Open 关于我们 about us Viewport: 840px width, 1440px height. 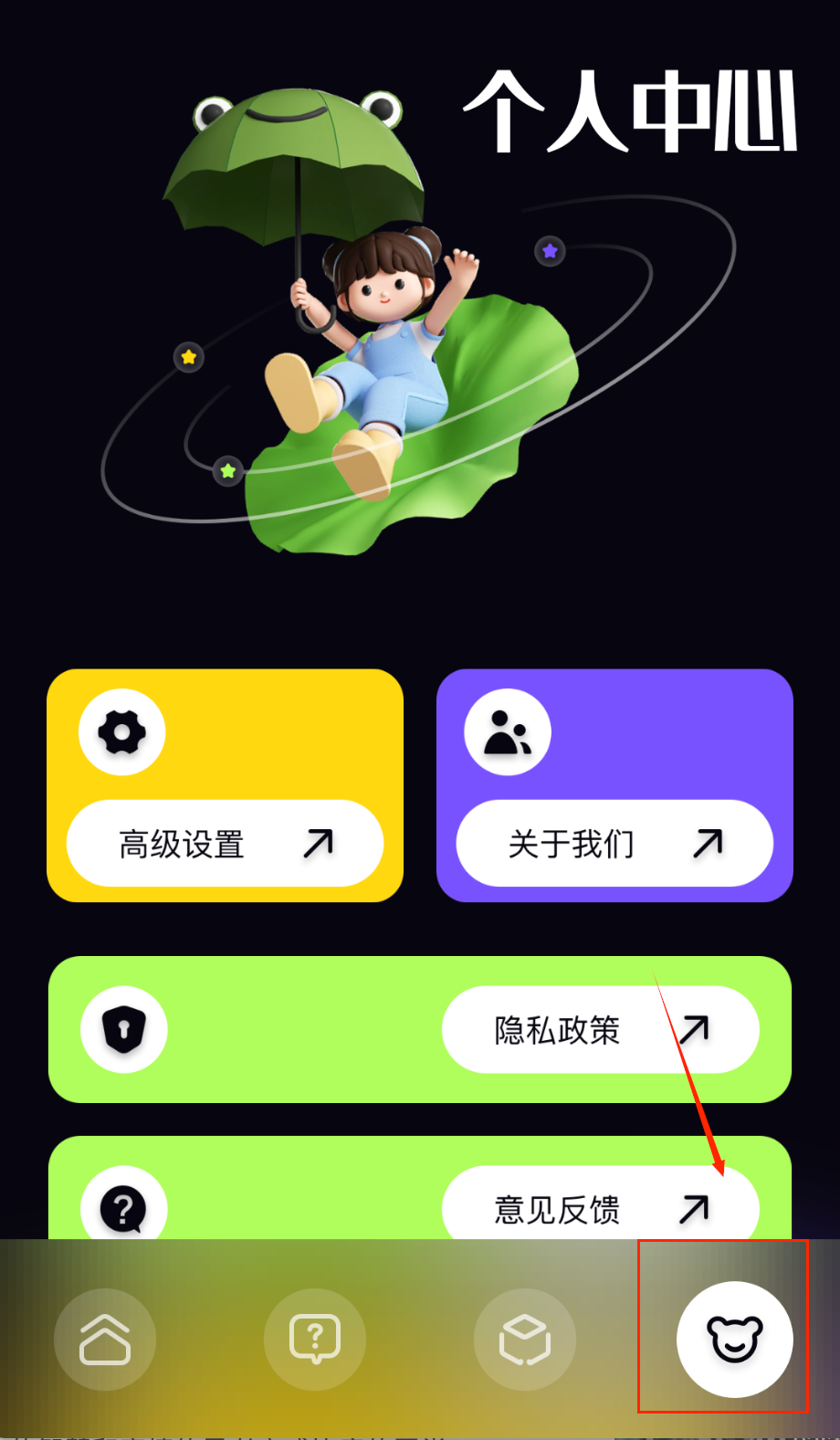click(614, 844)
